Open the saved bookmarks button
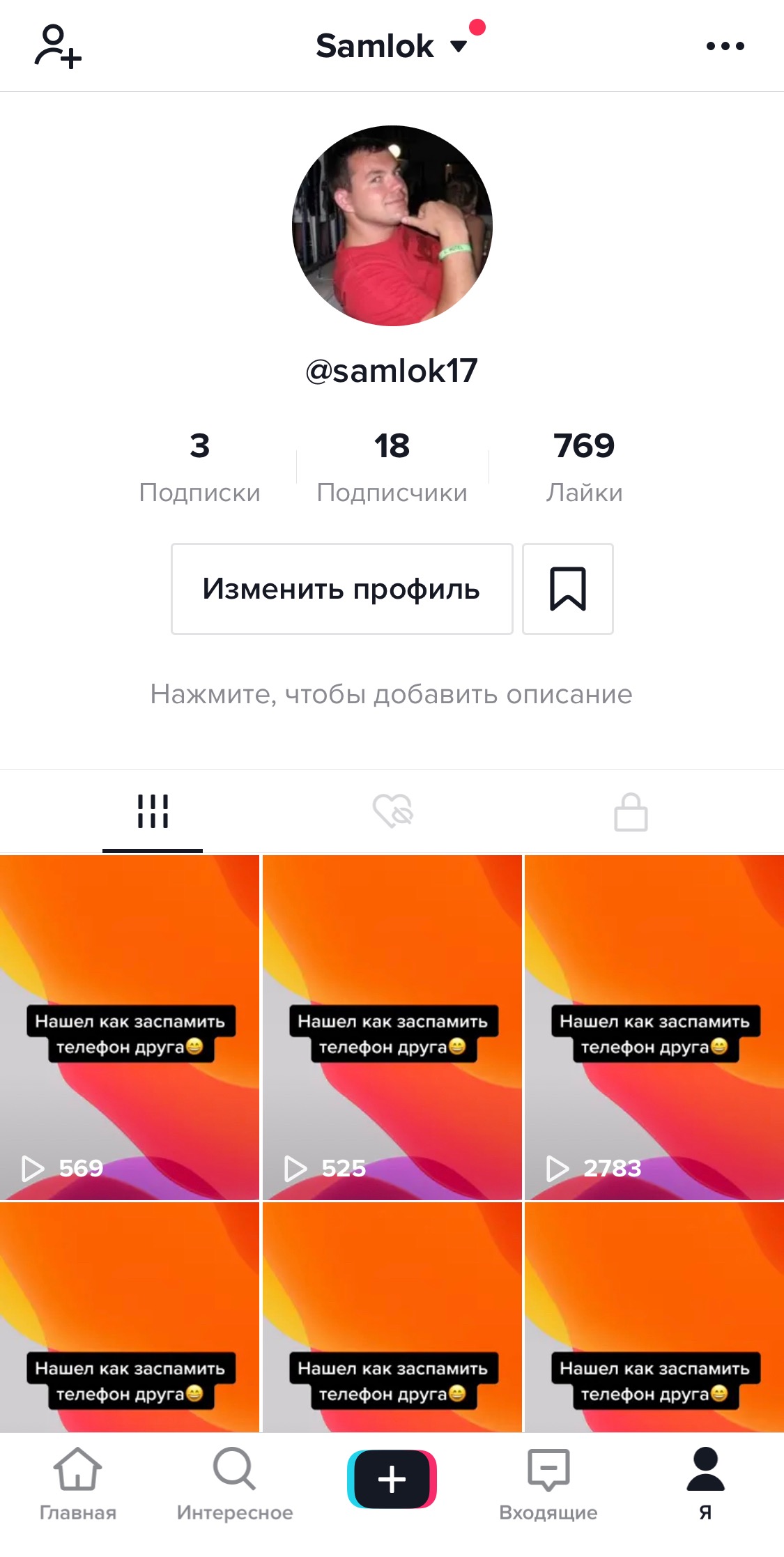This screenshot has height=1557, width=784. pos(568,589)
